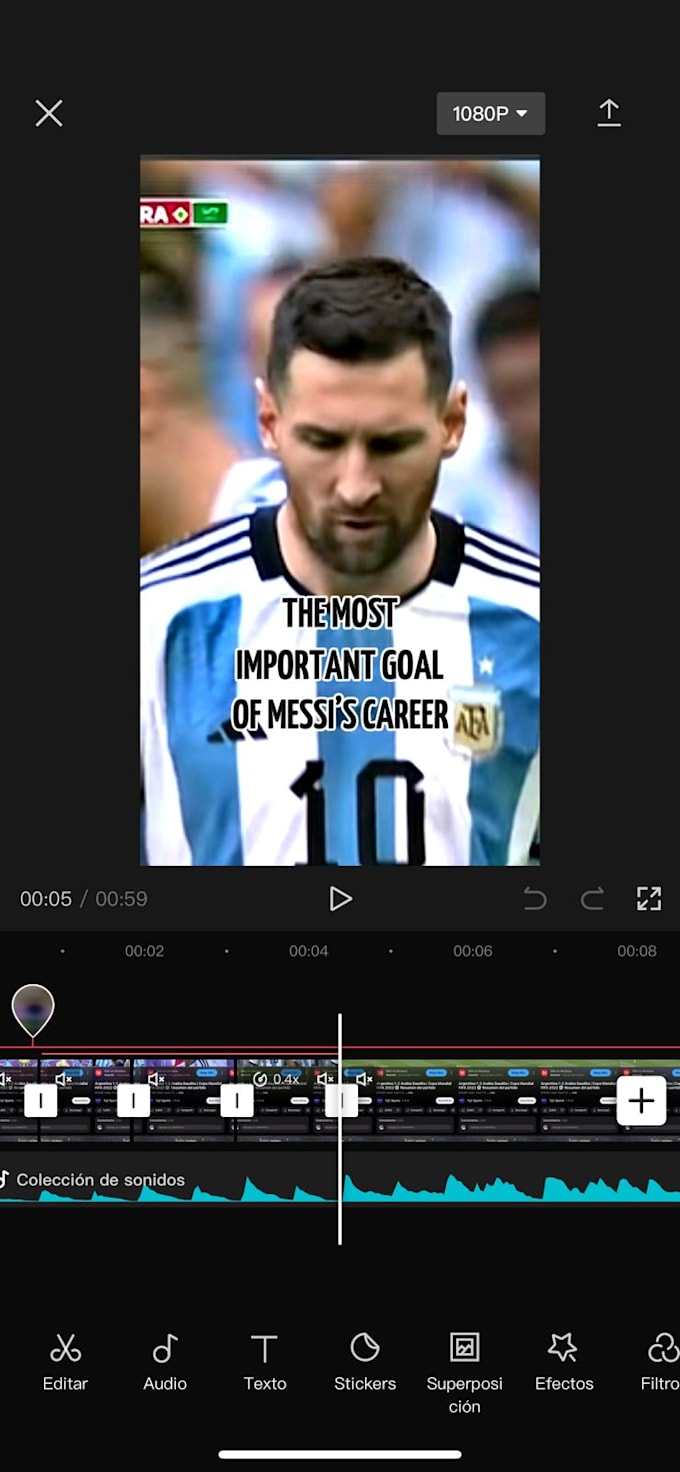The width and height of the screenshot is (680, 1472).
Task: Open the 1080P resolution dropdown
Action: click(490, 114)
